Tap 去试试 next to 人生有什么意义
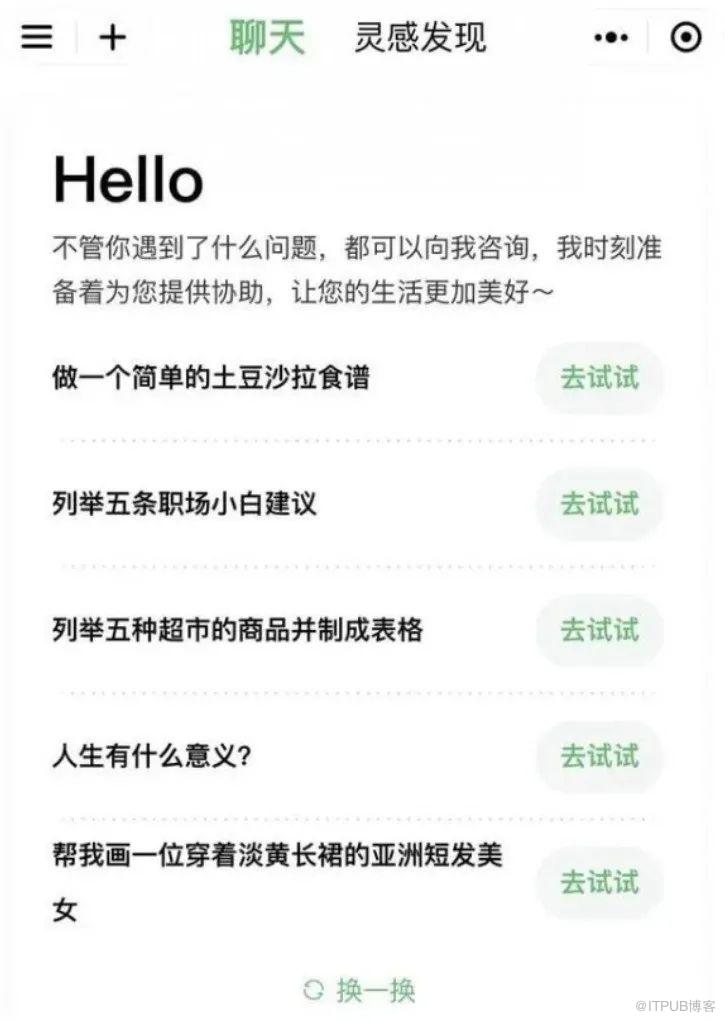Viewport: 725px width, 1021px height. (x=599, y=755)
